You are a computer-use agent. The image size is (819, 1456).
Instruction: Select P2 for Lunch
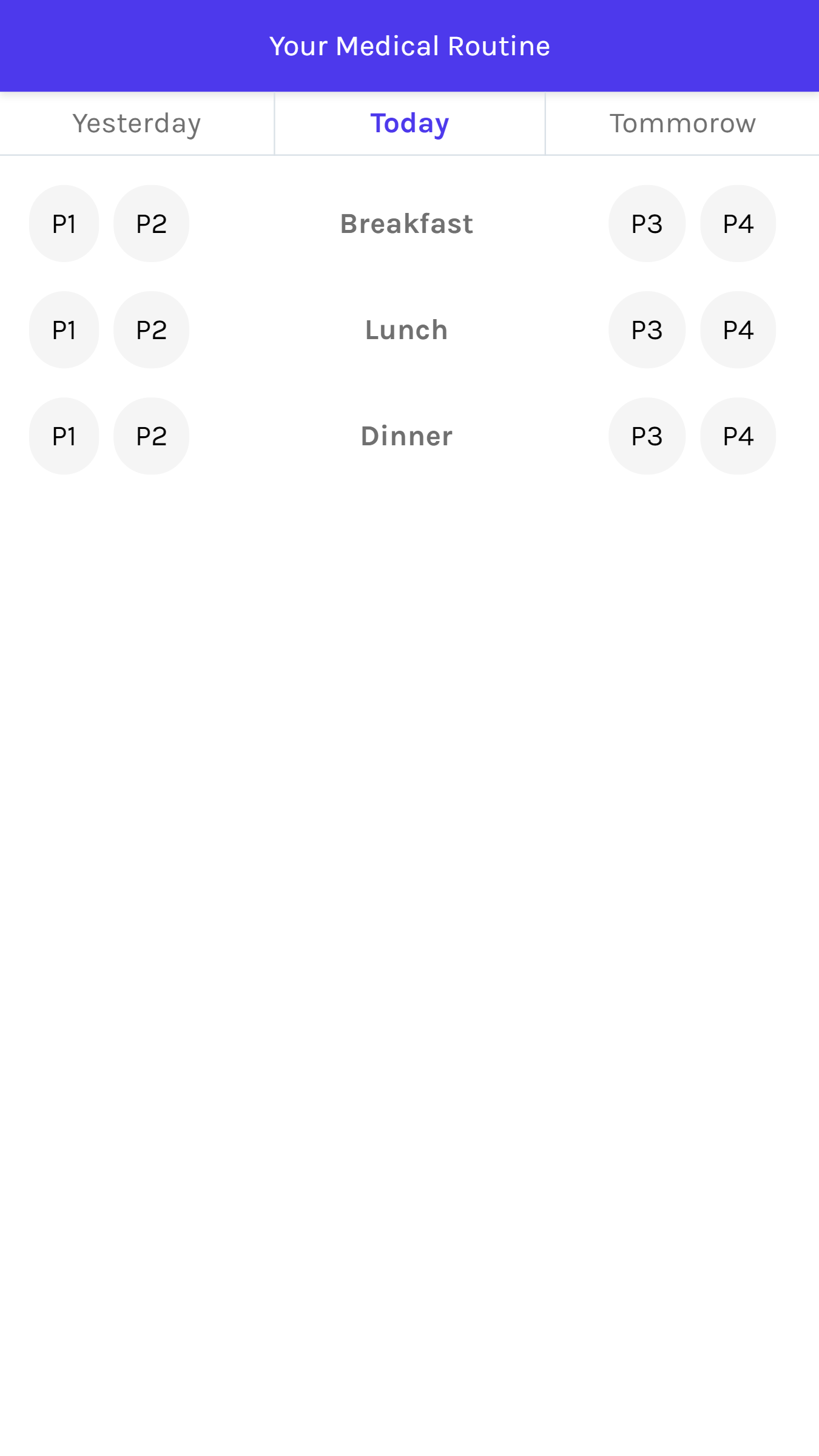click(151, 330)
